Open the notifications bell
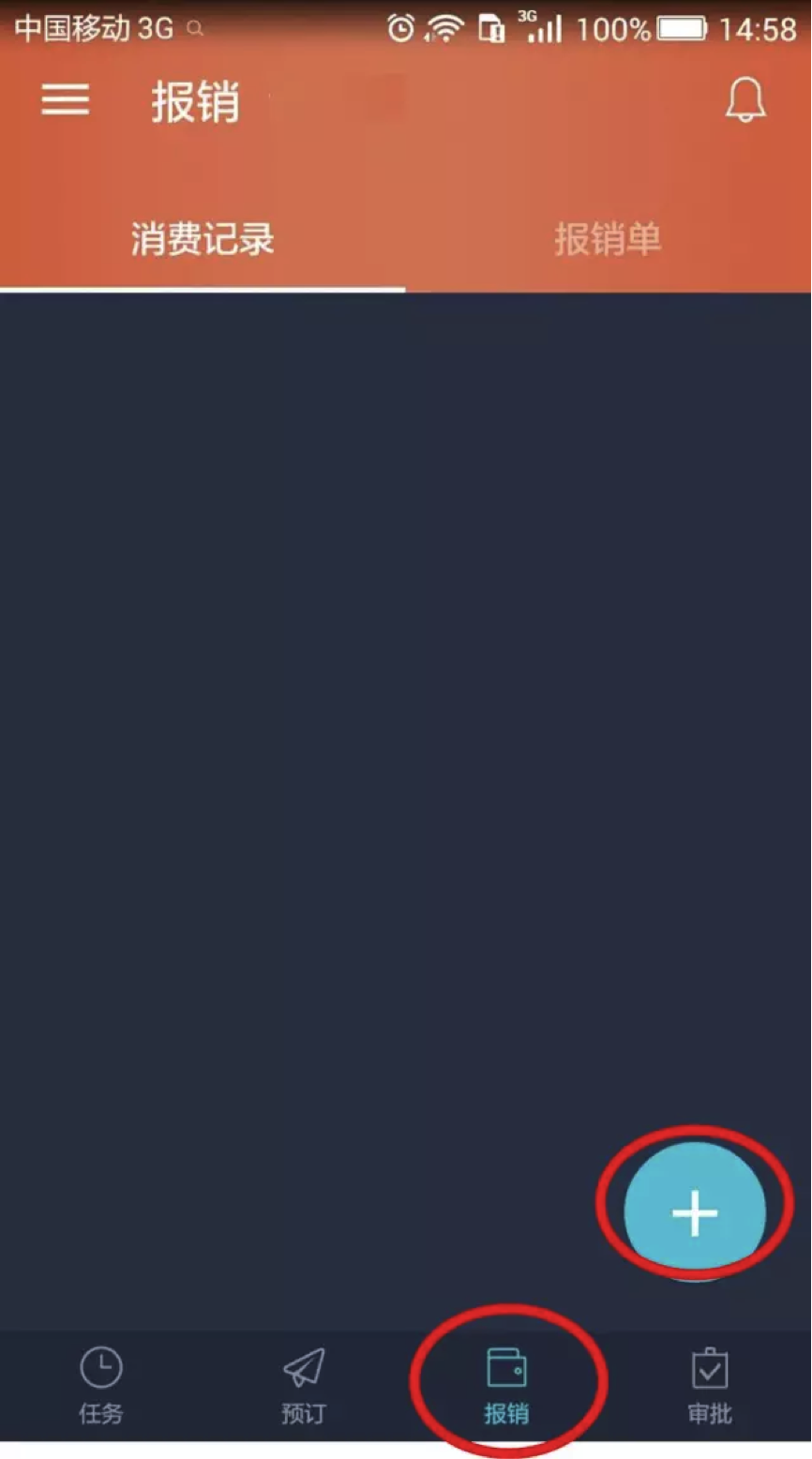 pos(745,99)
